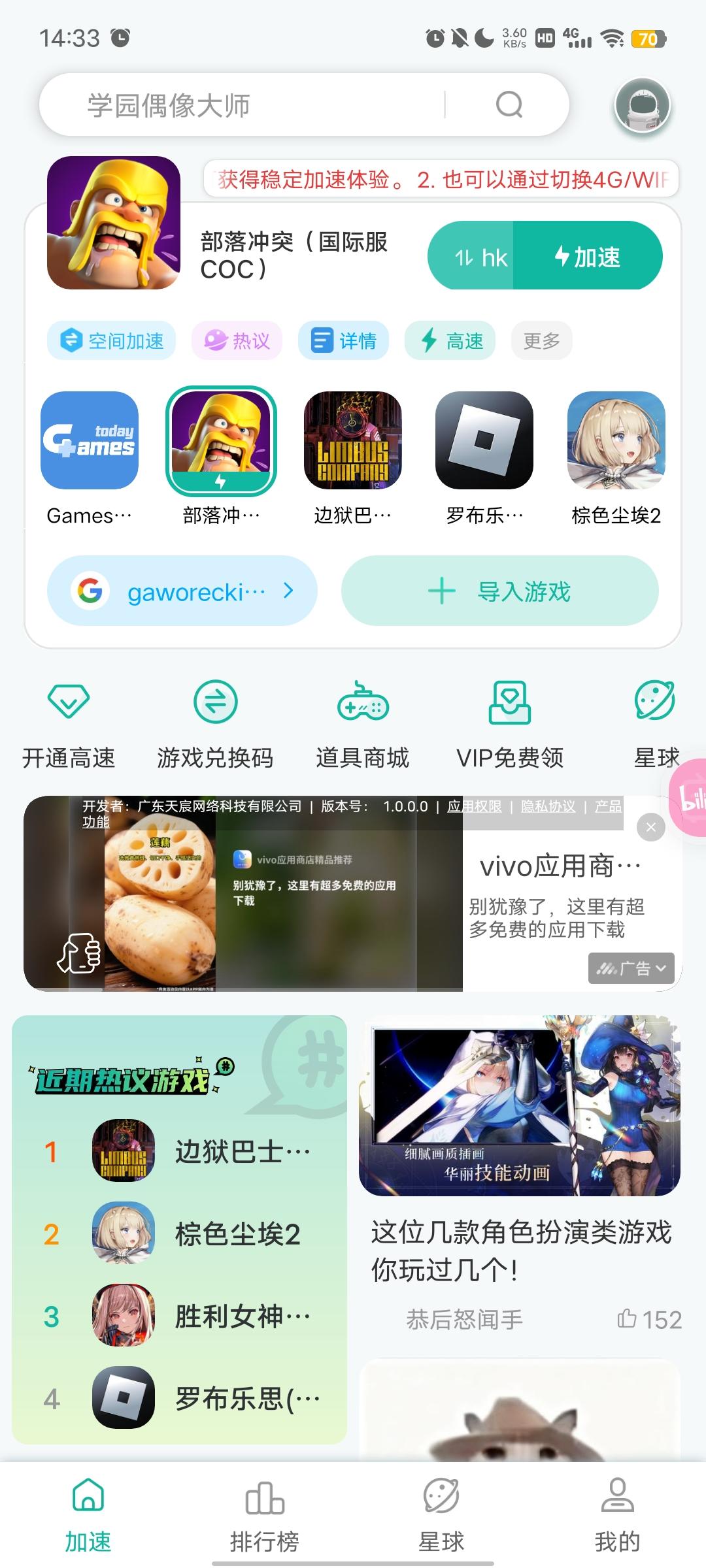Enable 高速 mode tag for the game
706x1568 pixels.
[x=450, y=340]
